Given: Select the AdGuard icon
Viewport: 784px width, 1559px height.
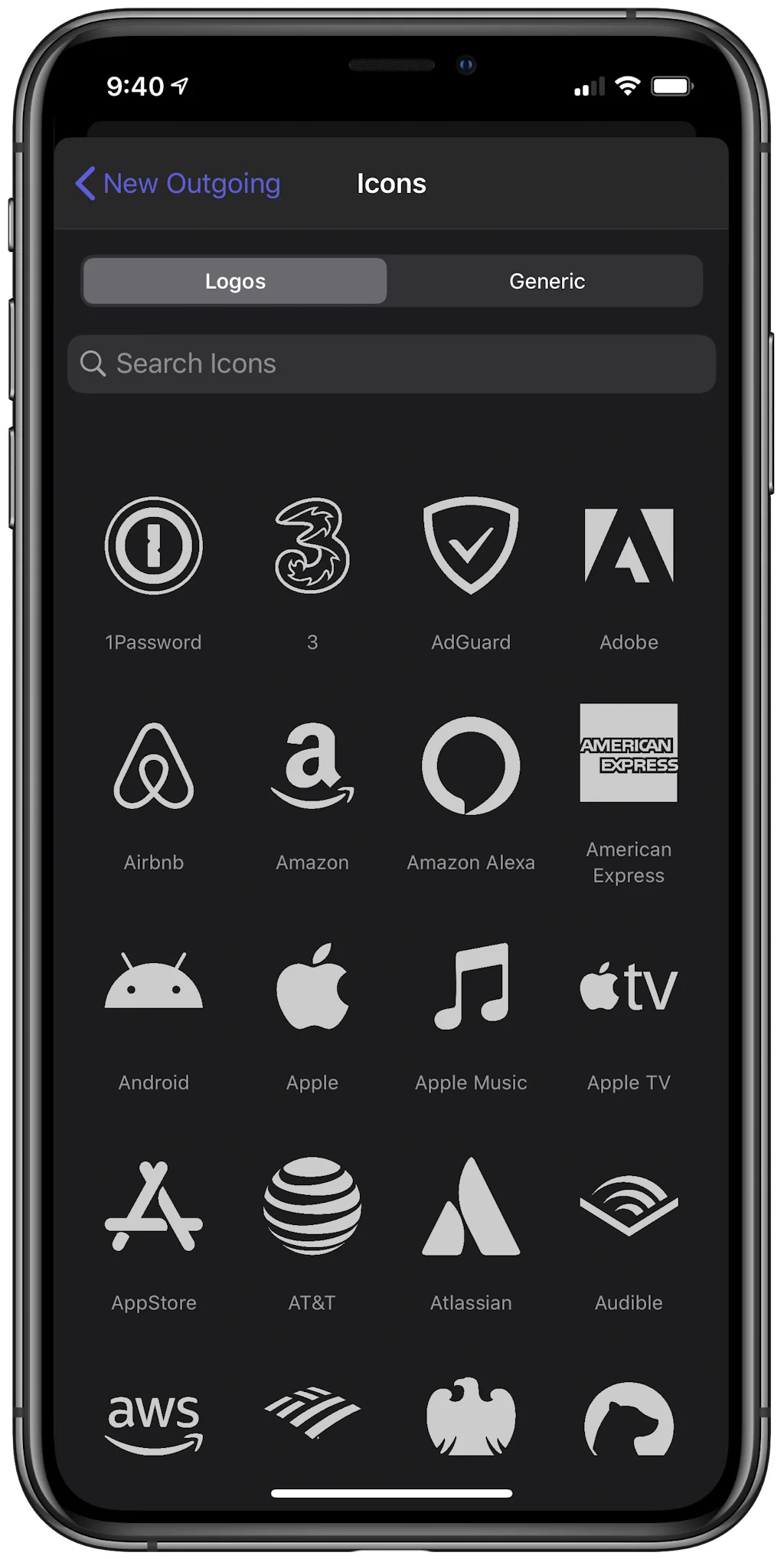Looking at the screenshot, I should (471, 545).
